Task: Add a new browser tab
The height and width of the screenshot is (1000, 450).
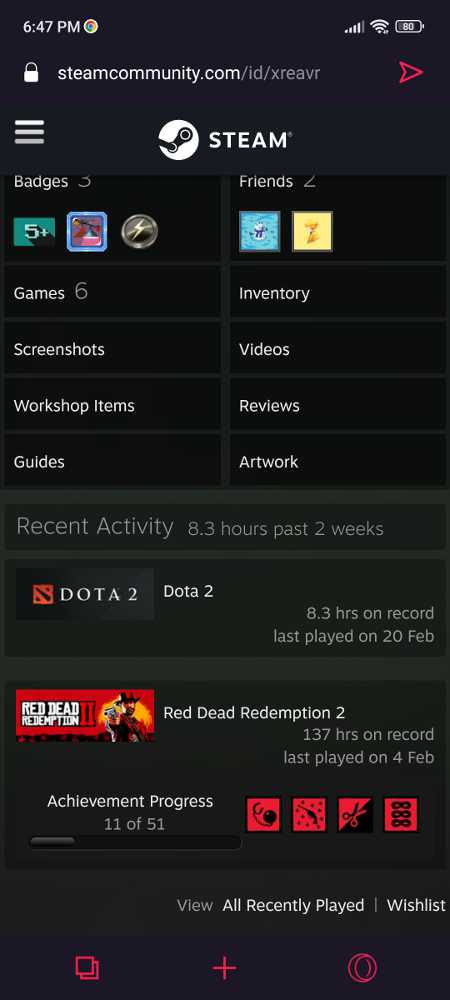Action: (x=224, y=967)
